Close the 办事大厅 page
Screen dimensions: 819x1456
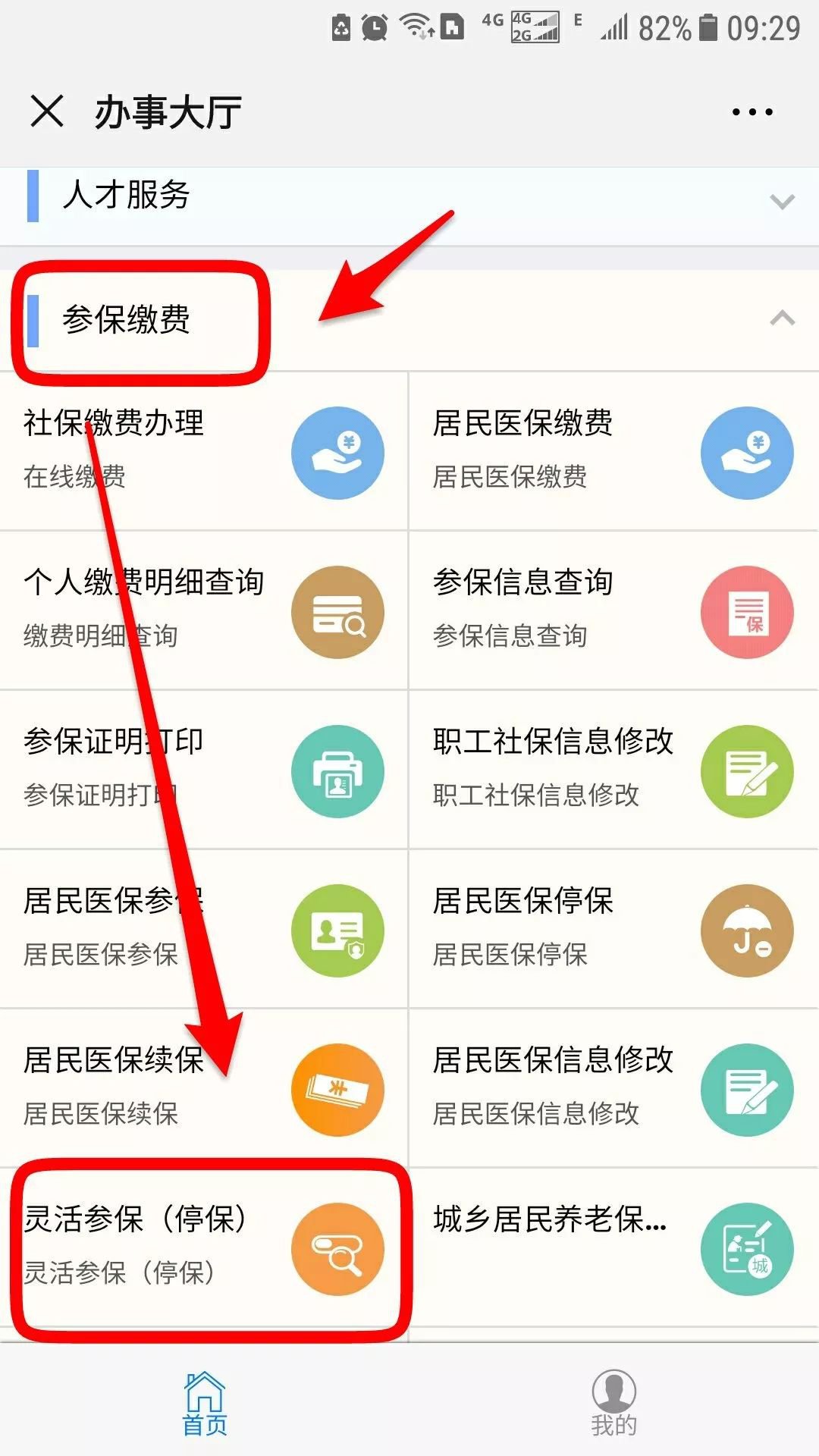click(x=47, y=111)
